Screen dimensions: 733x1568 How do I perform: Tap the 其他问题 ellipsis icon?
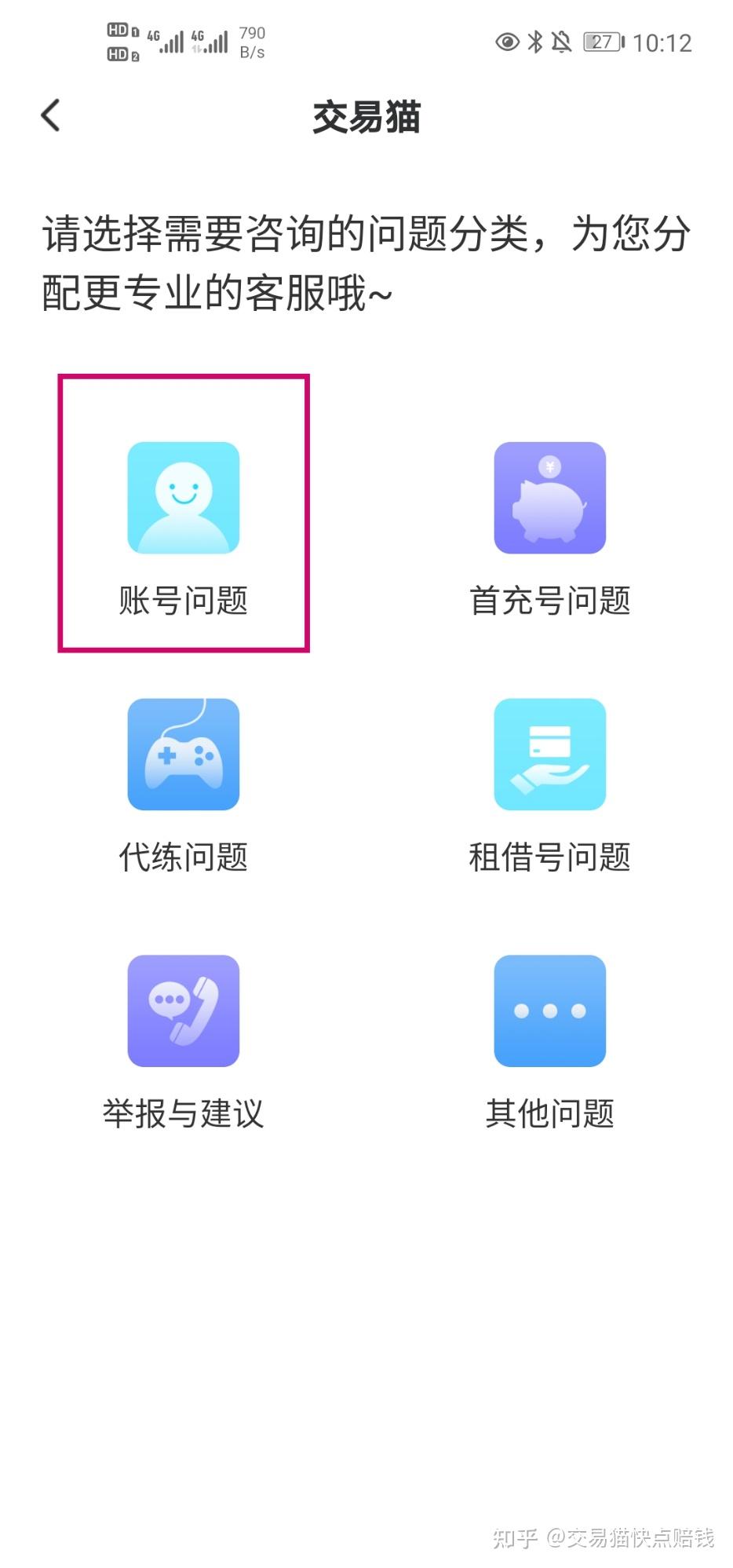pos(549,1010)
